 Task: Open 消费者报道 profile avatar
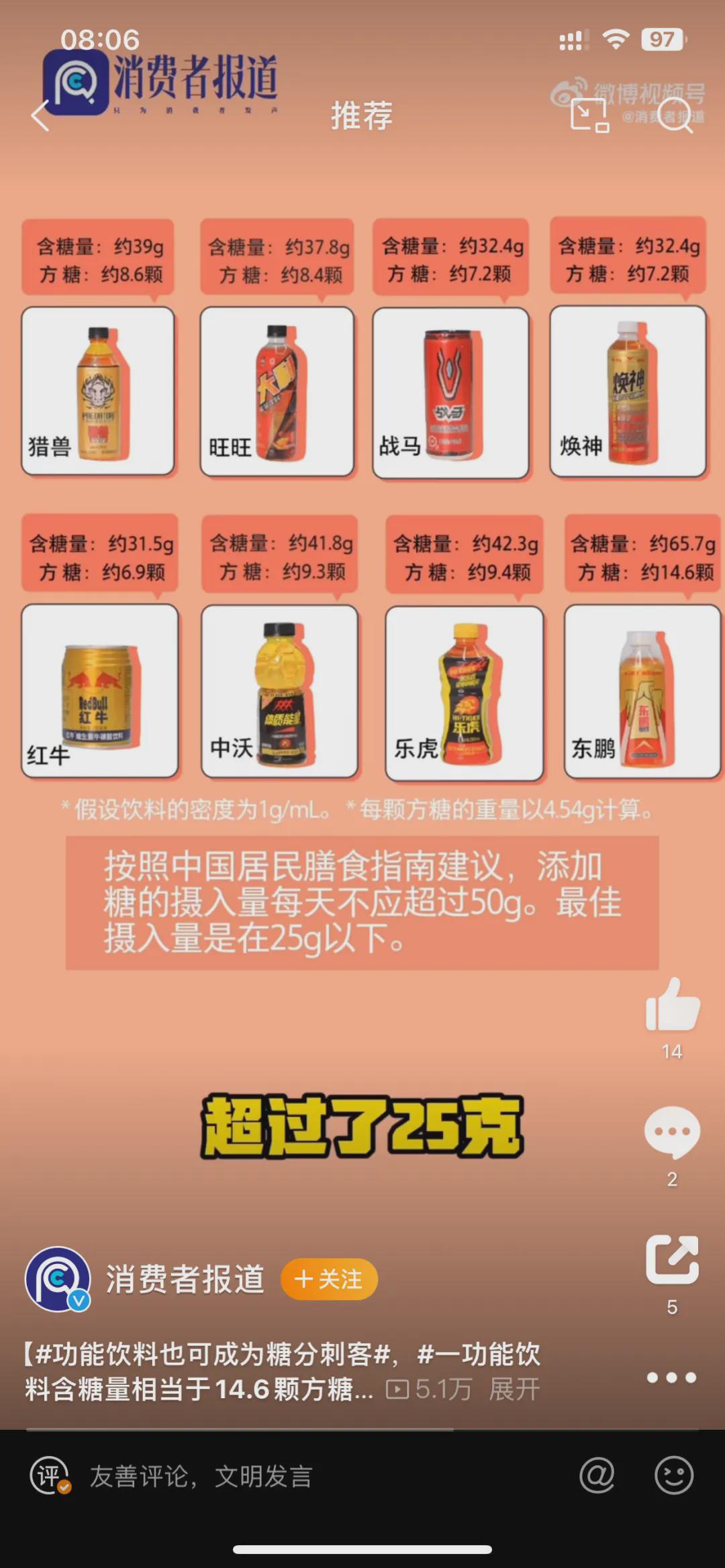[58, 1279]
